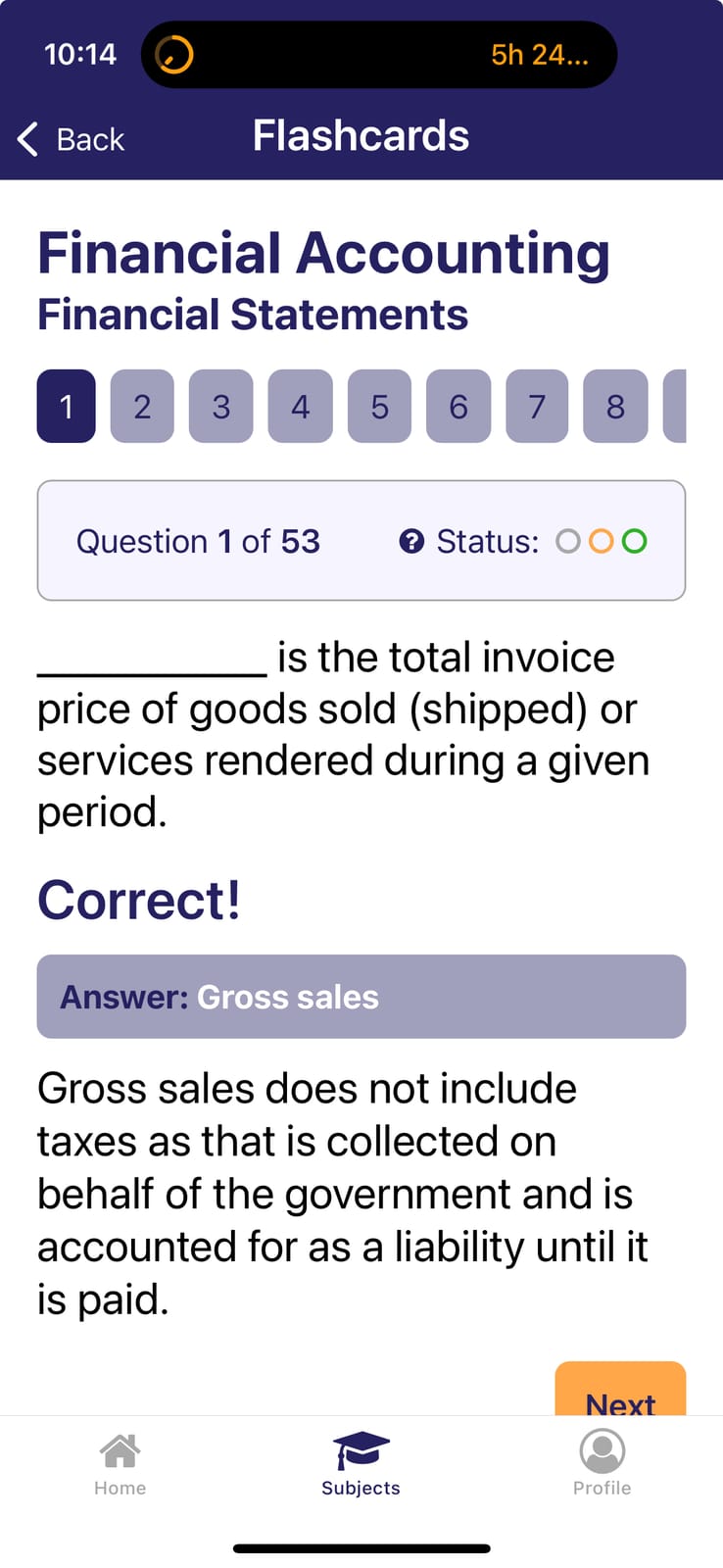Select flashcard number 7
Image resolution: width=723 pixels, height=1568 pixels.
pyautogui.click(x=537, y=406)
